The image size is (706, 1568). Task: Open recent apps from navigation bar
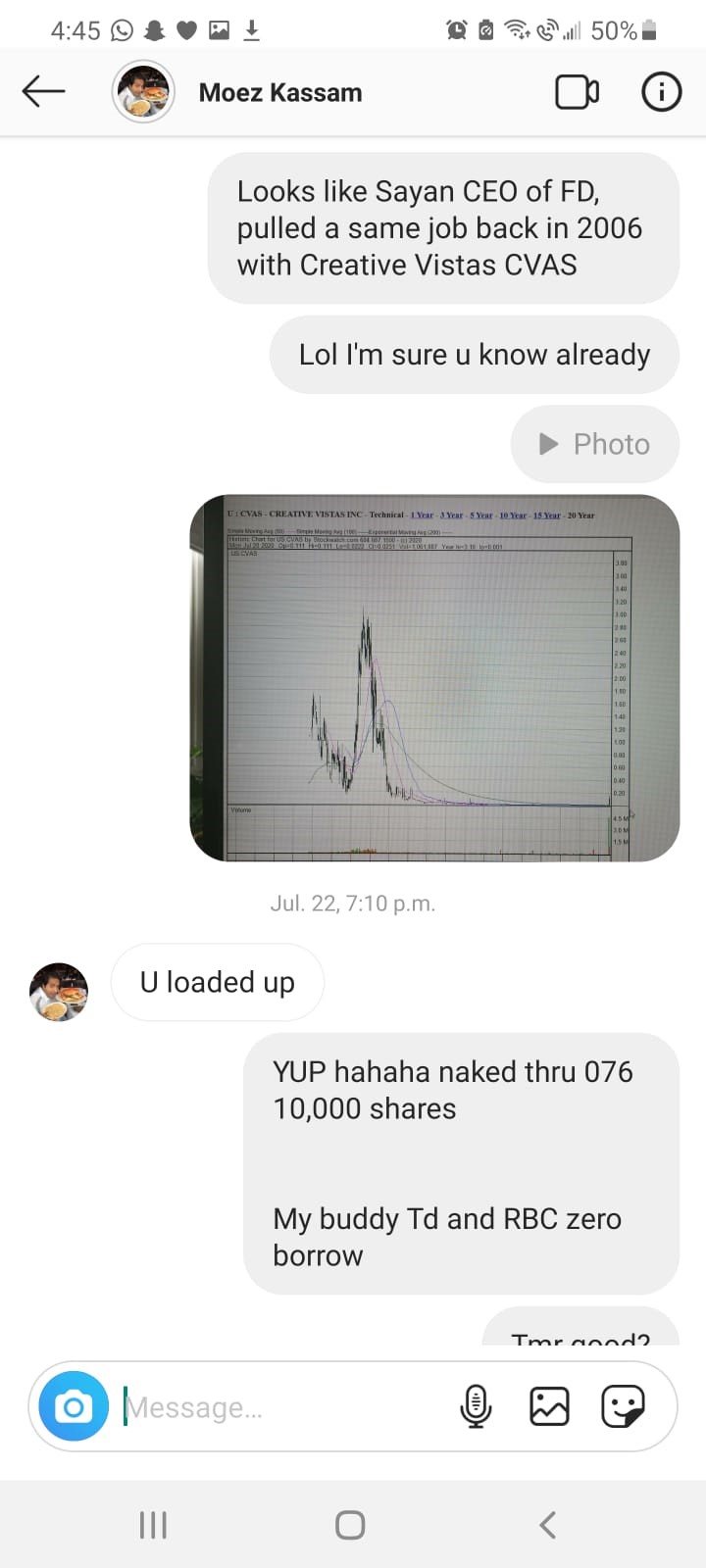[x=153, y=1525]
